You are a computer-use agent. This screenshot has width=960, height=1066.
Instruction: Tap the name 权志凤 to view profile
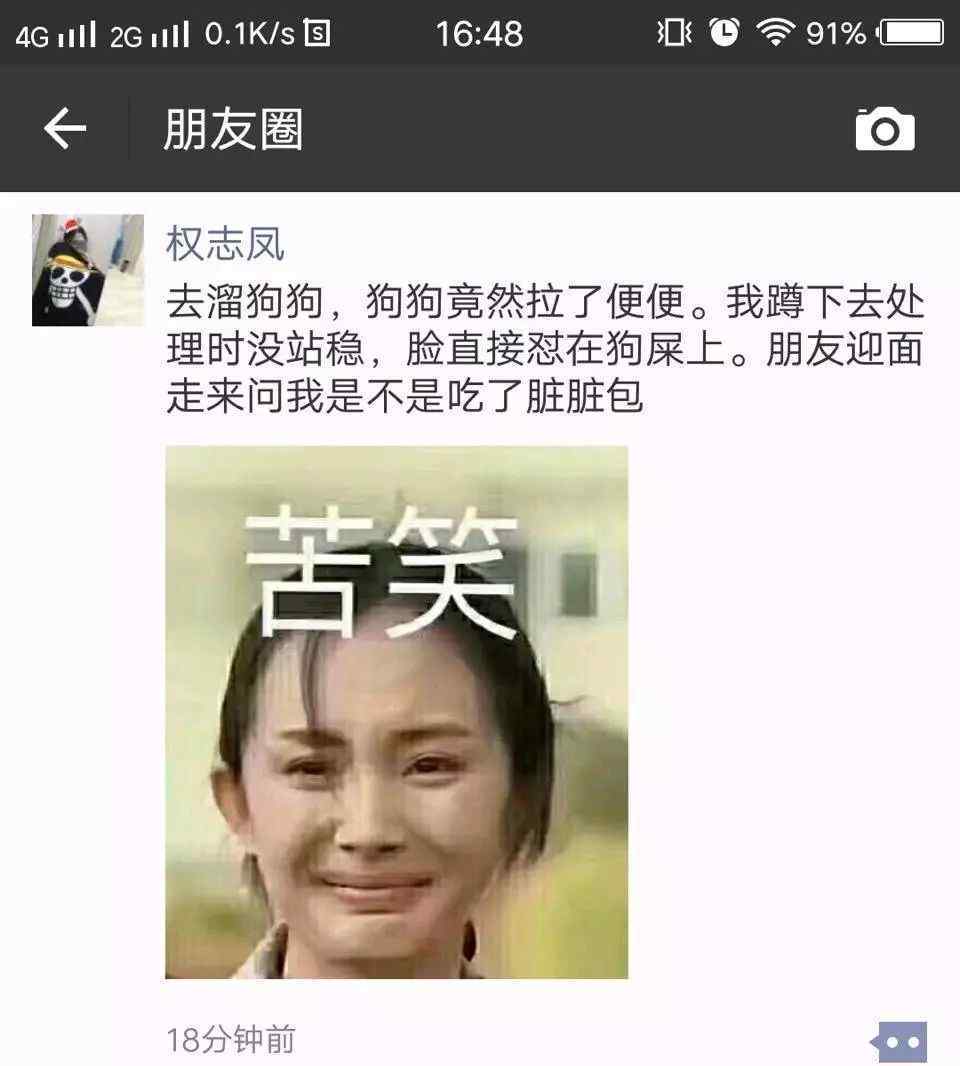(x=225, y=243)
